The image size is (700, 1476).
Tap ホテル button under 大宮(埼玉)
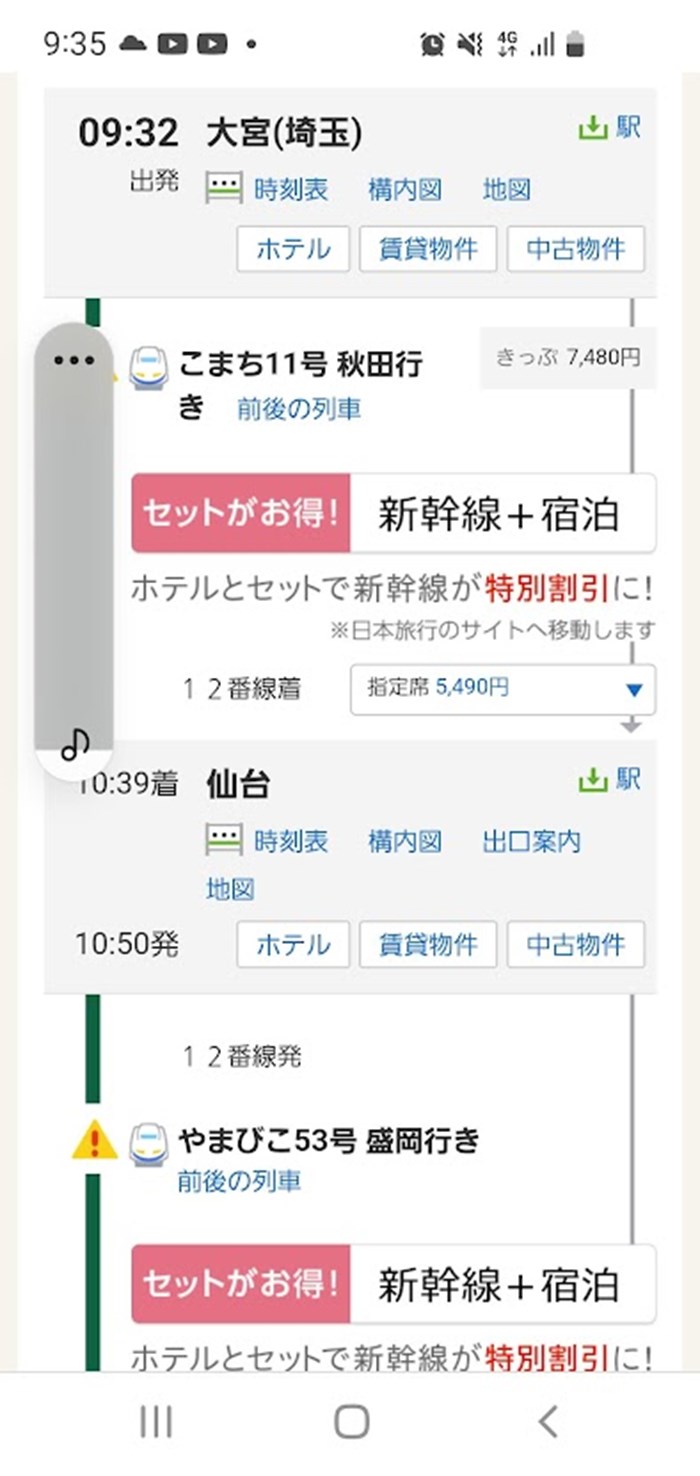[293, 249]
